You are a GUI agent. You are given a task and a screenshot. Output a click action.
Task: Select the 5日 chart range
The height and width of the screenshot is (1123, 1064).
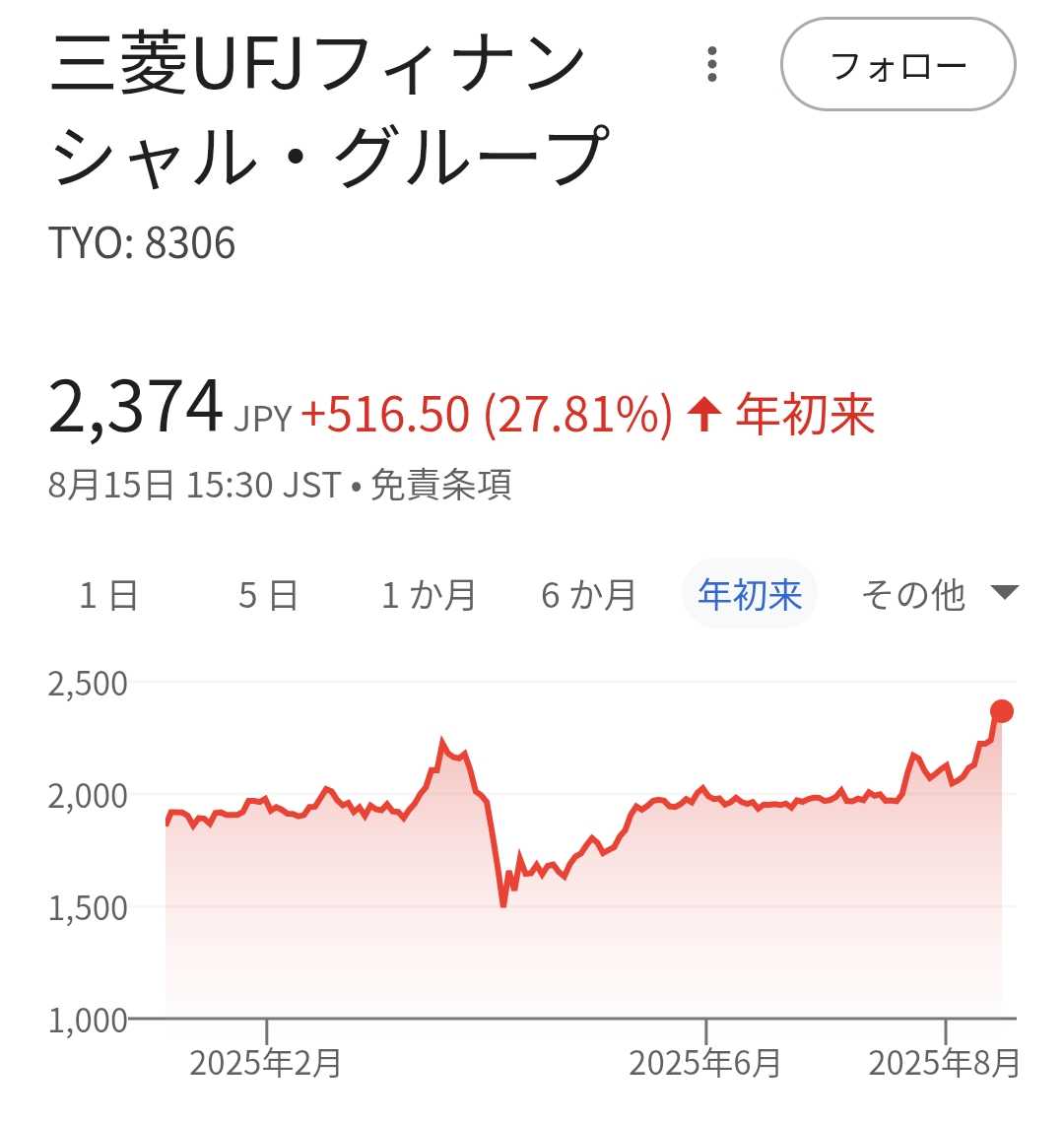tap(268, 595)
